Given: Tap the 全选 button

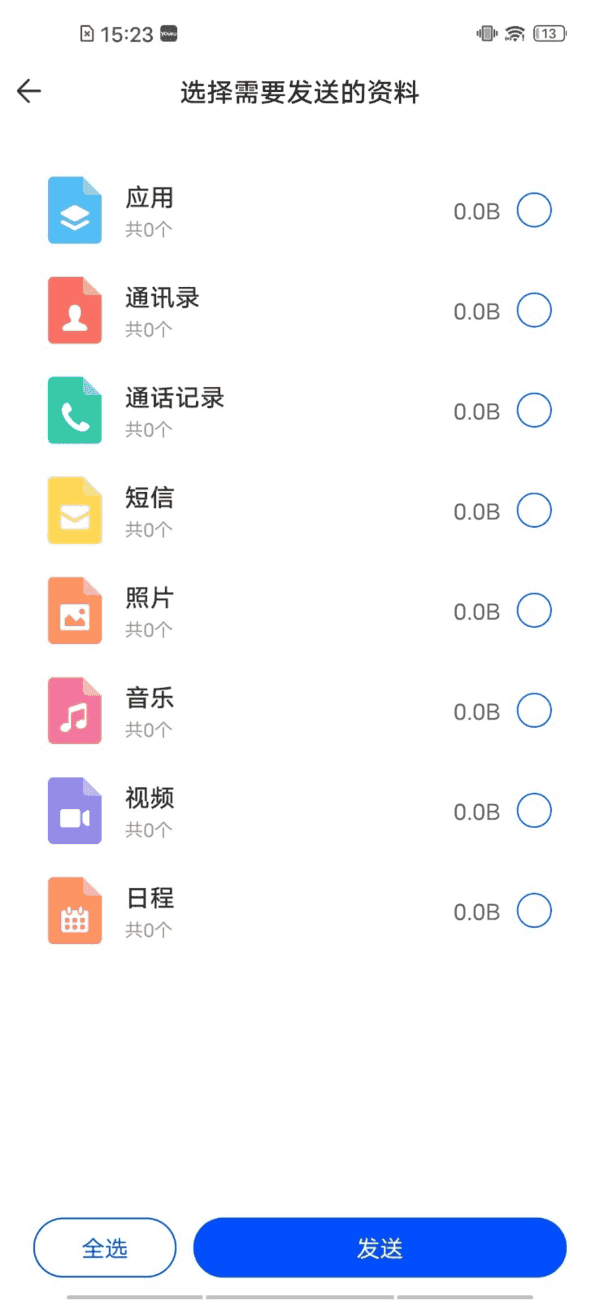Looking at the screenshot, I should point(105,1248).
